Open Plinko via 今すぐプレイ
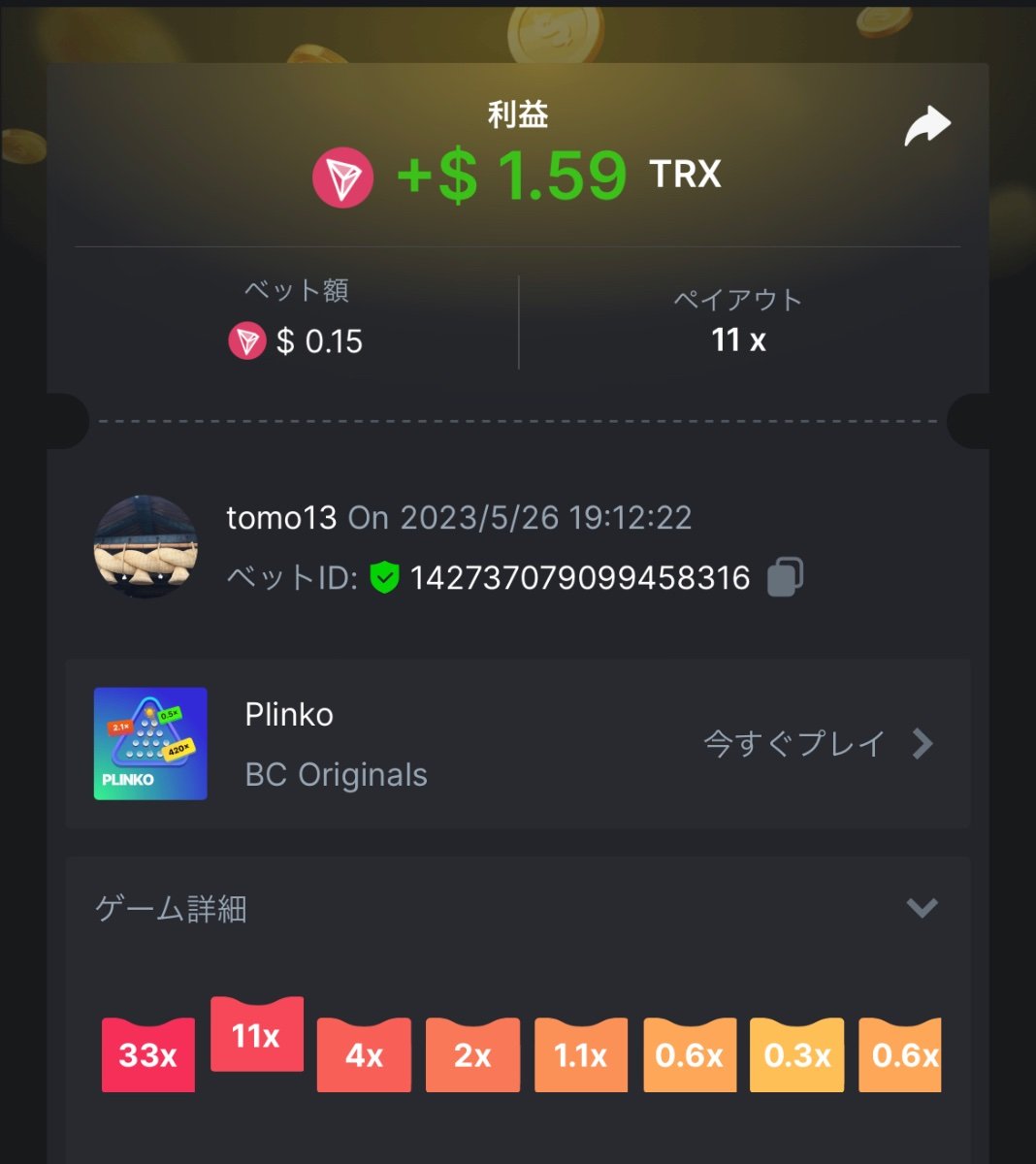This screenshot has width=1036, height=1164. [817, 744]
